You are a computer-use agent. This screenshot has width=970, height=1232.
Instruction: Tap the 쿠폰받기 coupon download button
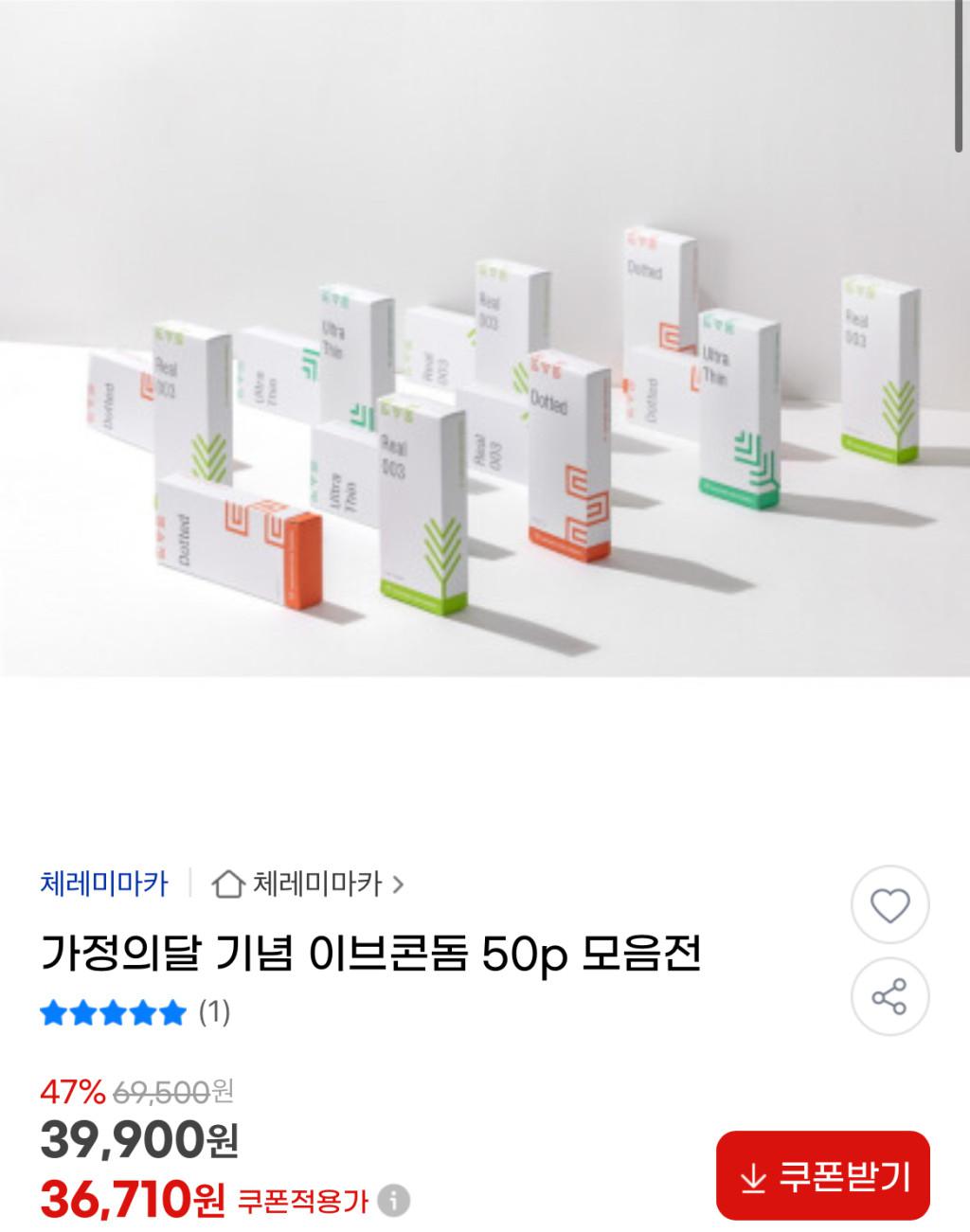(822, 1177)
